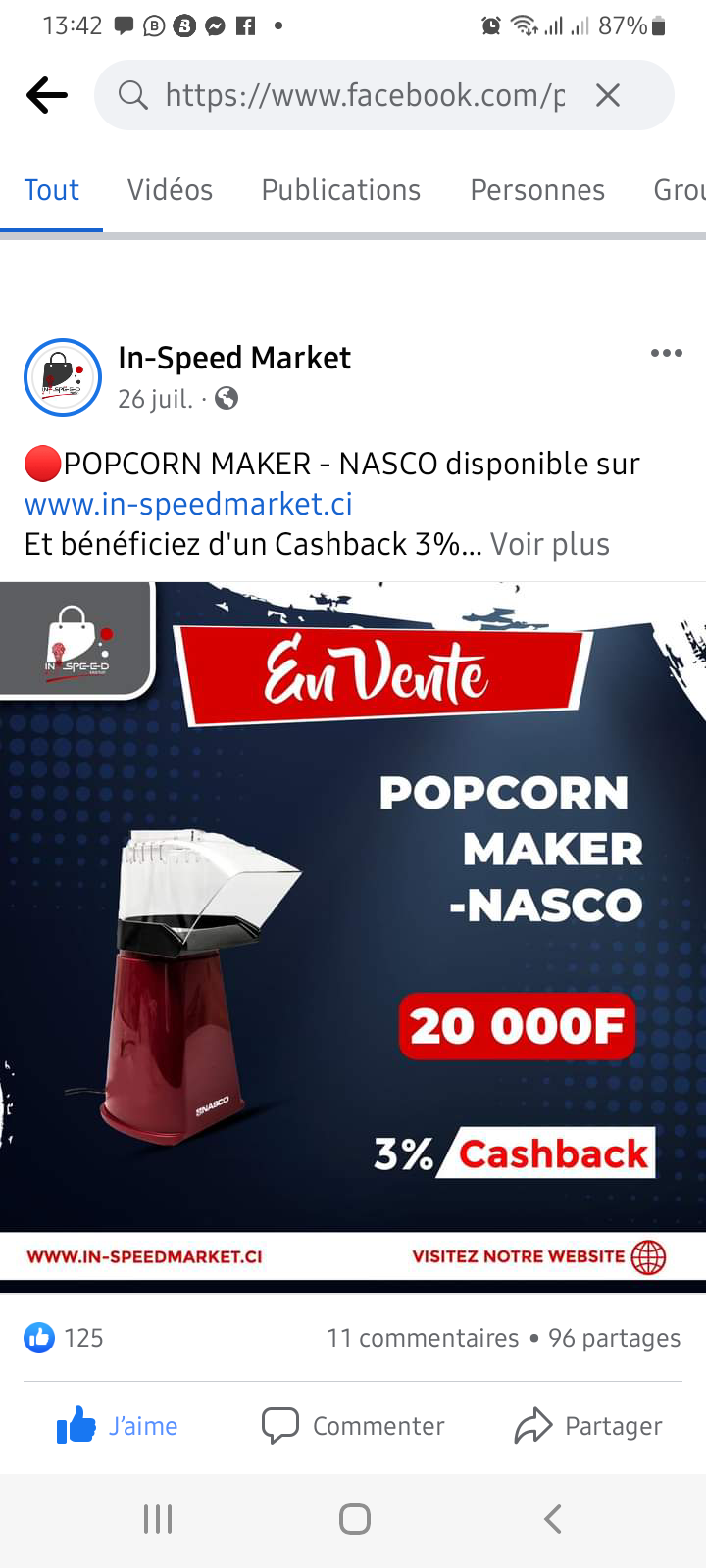Tap the search field with the Facebook URL
This screenshot has width=706, height=1568.
pos(363,95)
